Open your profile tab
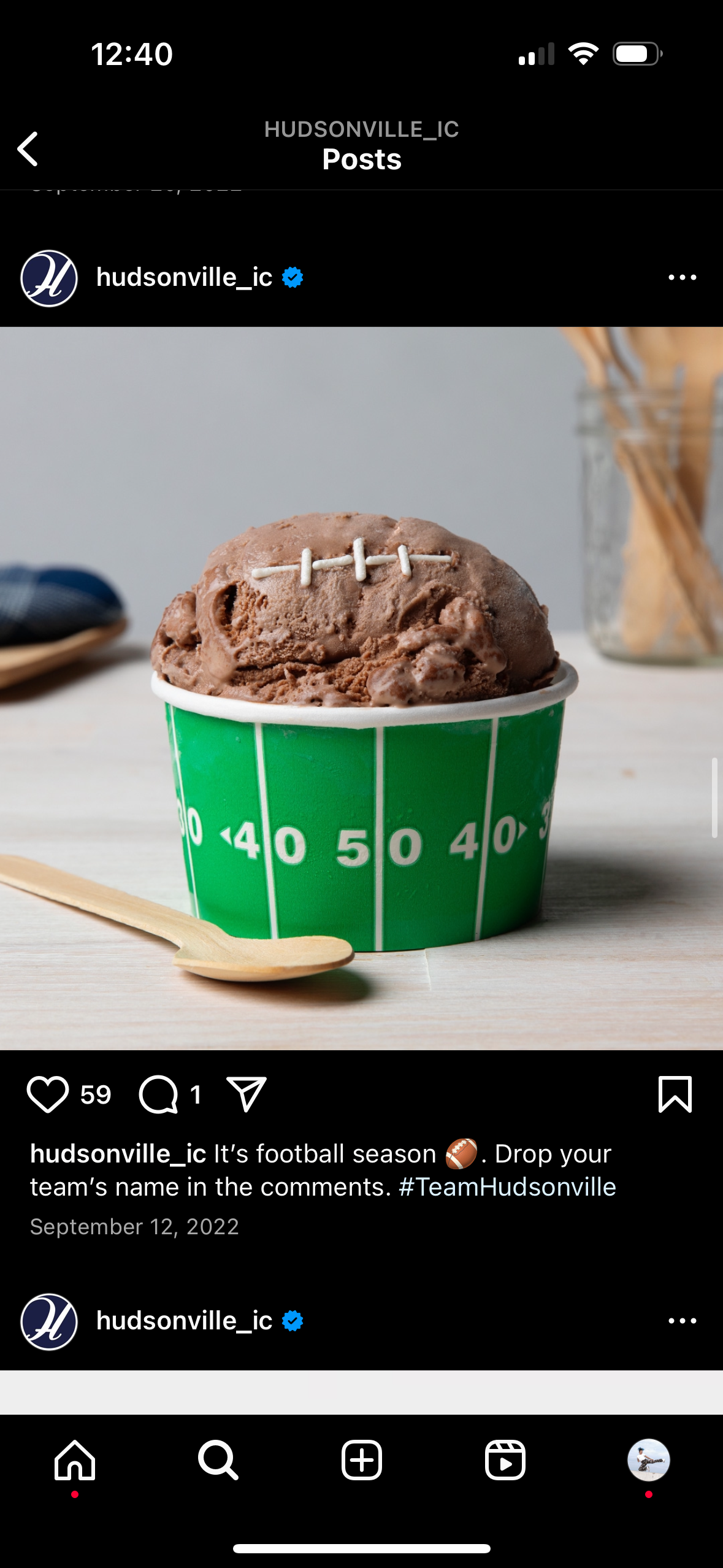This screenshot has height=1568, width=723. pyautogui.click(x=648, y=1460)
